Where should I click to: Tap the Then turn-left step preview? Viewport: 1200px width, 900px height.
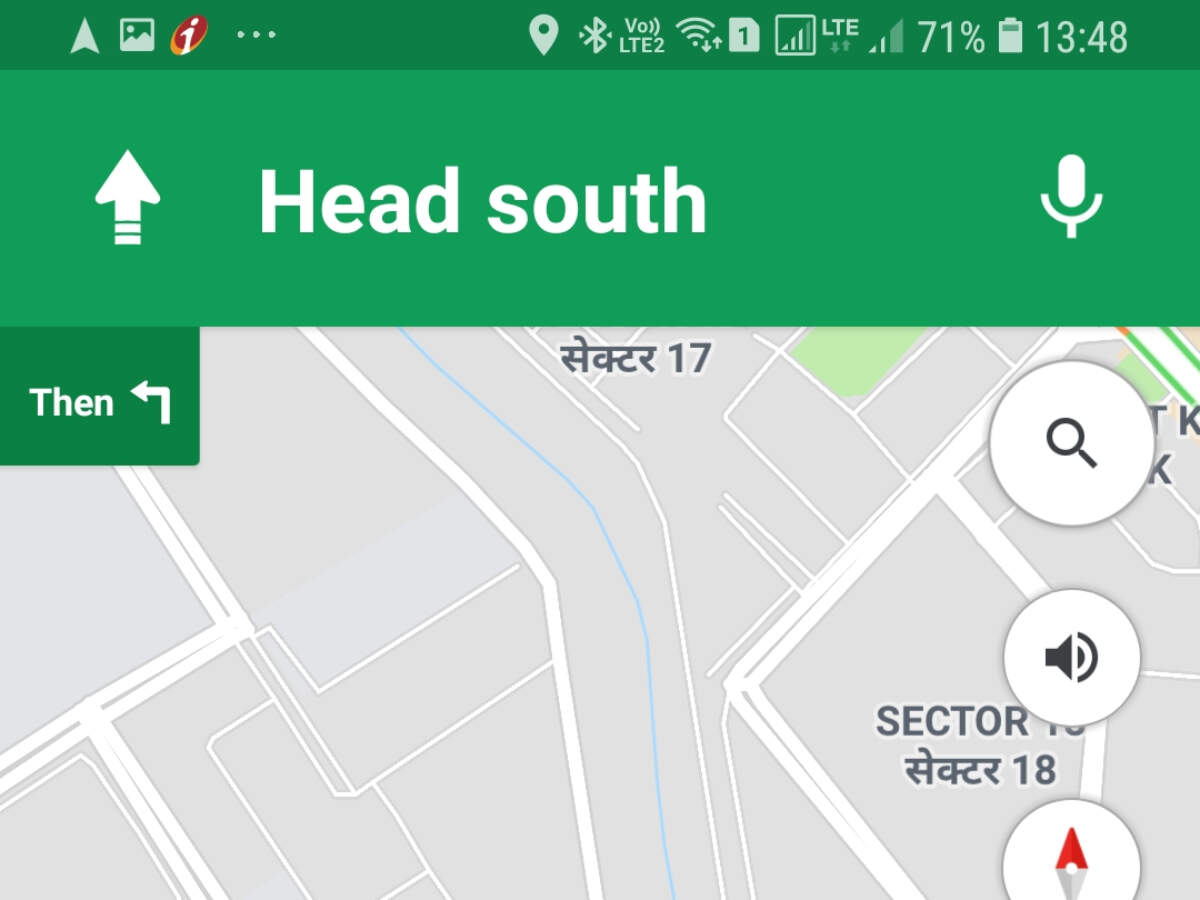pyautogui.click(x=99, y=402)
